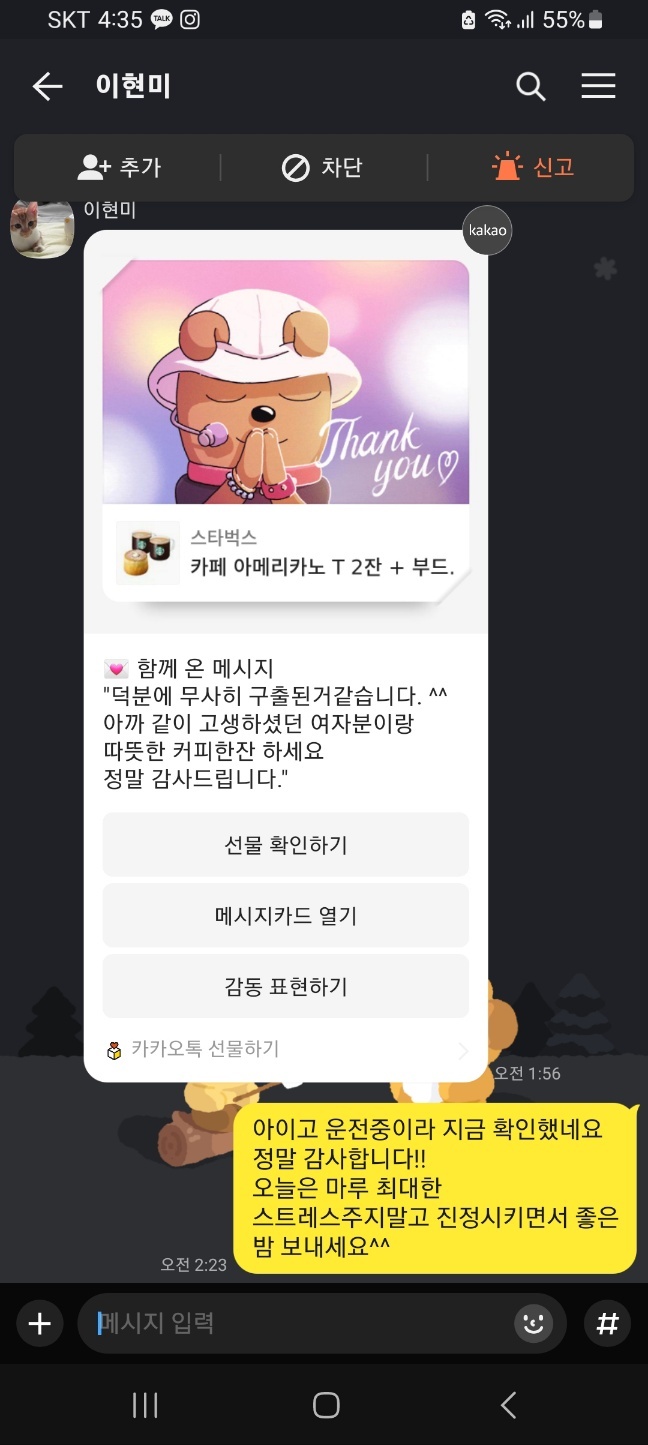The image size is (648, 1445).
Task: Open recent apps from the navigation bar
Action: pos(145,1405)
